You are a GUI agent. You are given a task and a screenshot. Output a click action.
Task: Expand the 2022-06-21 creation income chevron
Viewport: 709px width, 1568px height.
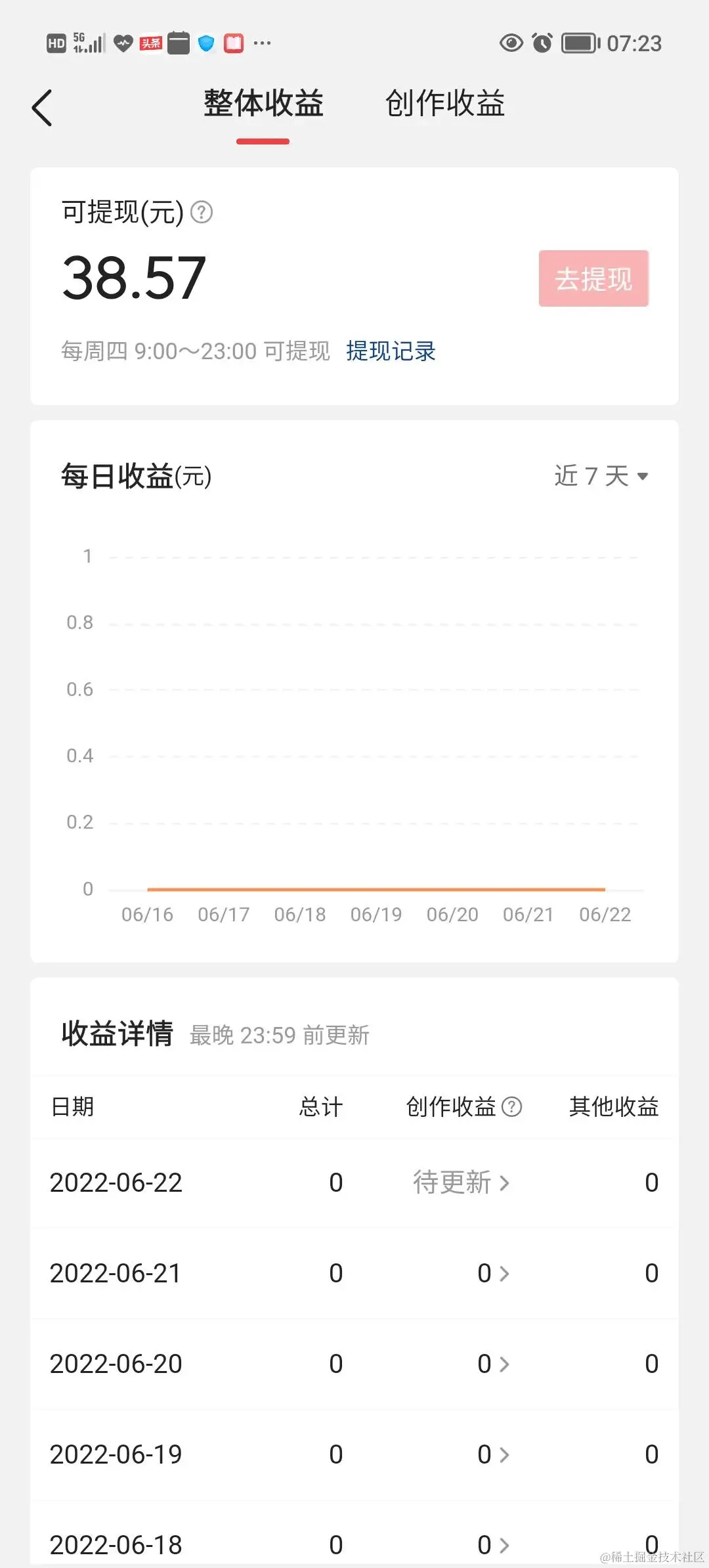tap(505, 1273)
